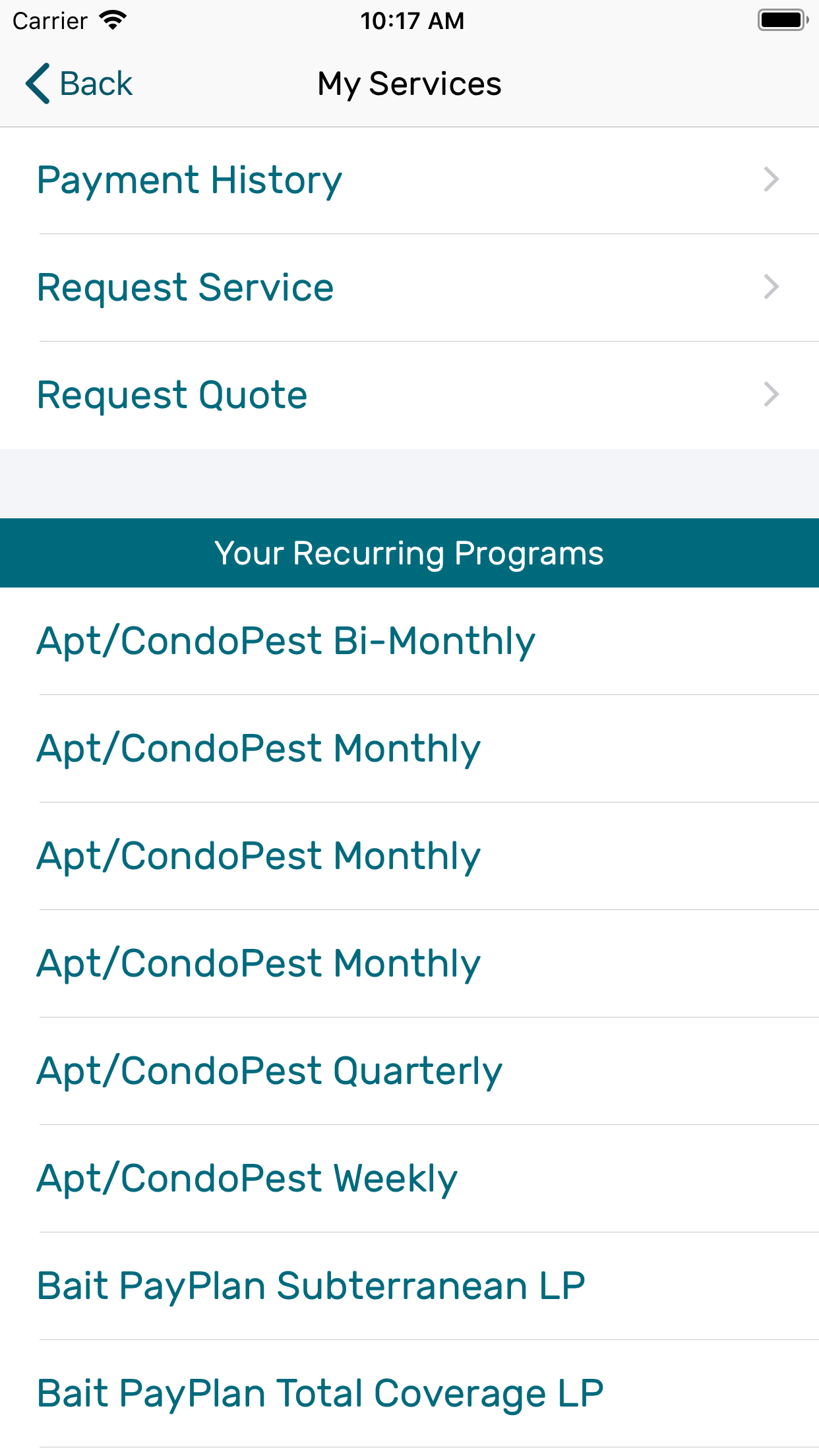Click the Back arrow icon

(x=38, y=84)
